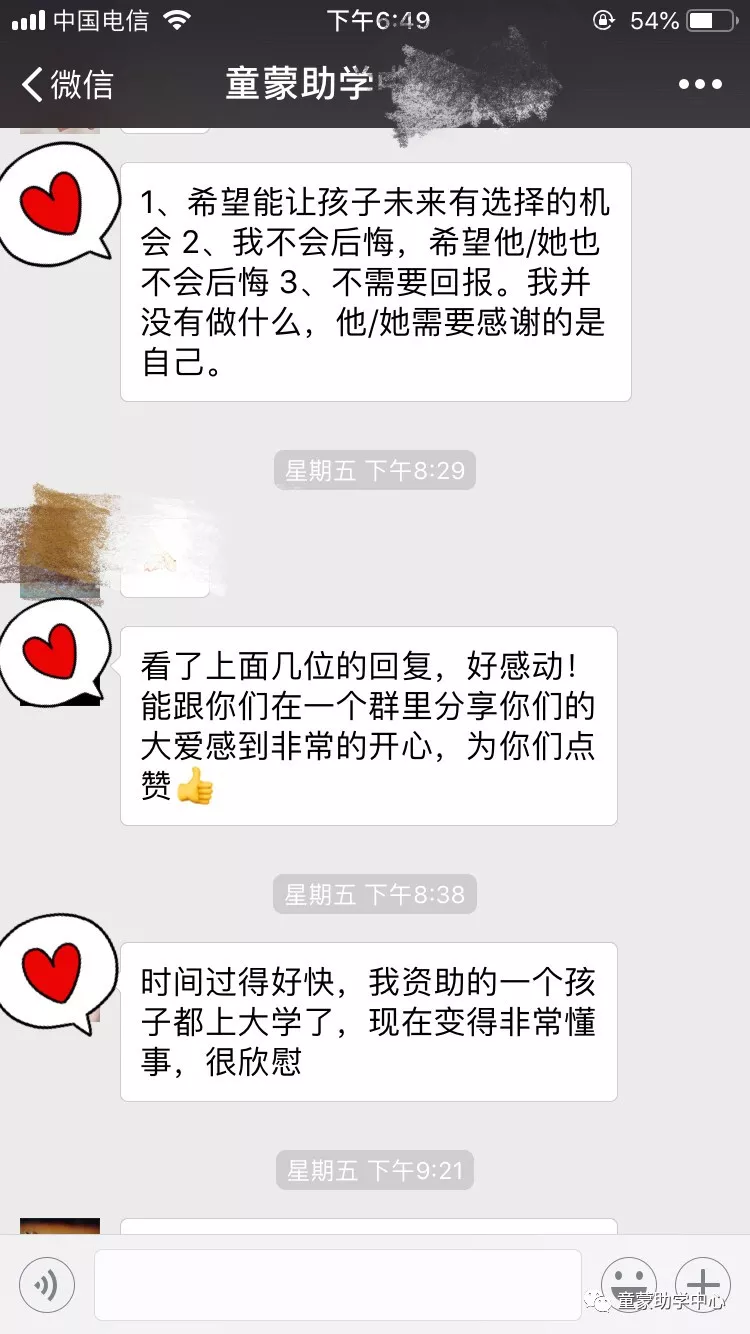Go back to the 微信 chat list
Viewport: 750px width, 1334px height.
67,84
